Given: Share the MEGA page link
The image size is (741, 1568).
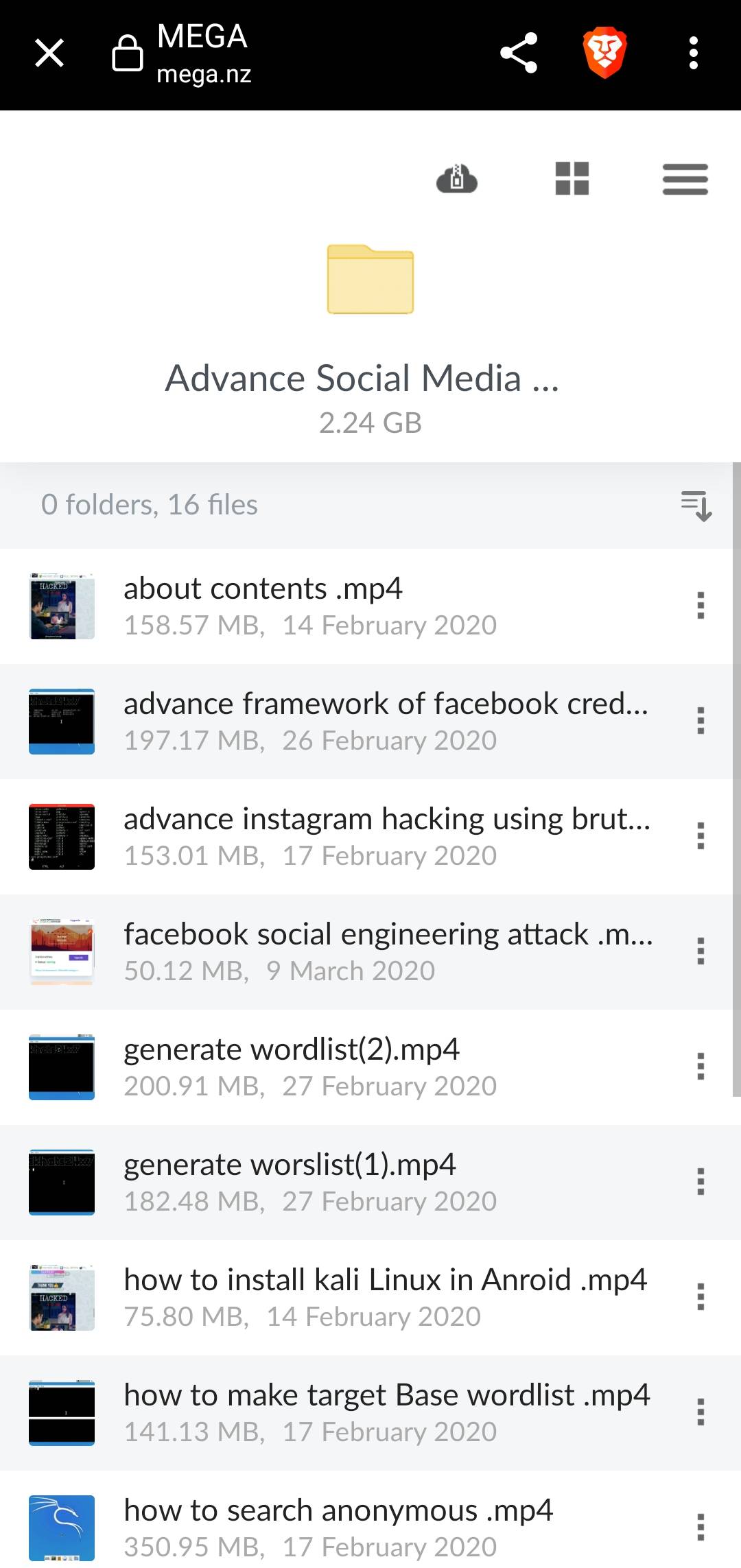Looking at the screenshot, I should [519, 53].
